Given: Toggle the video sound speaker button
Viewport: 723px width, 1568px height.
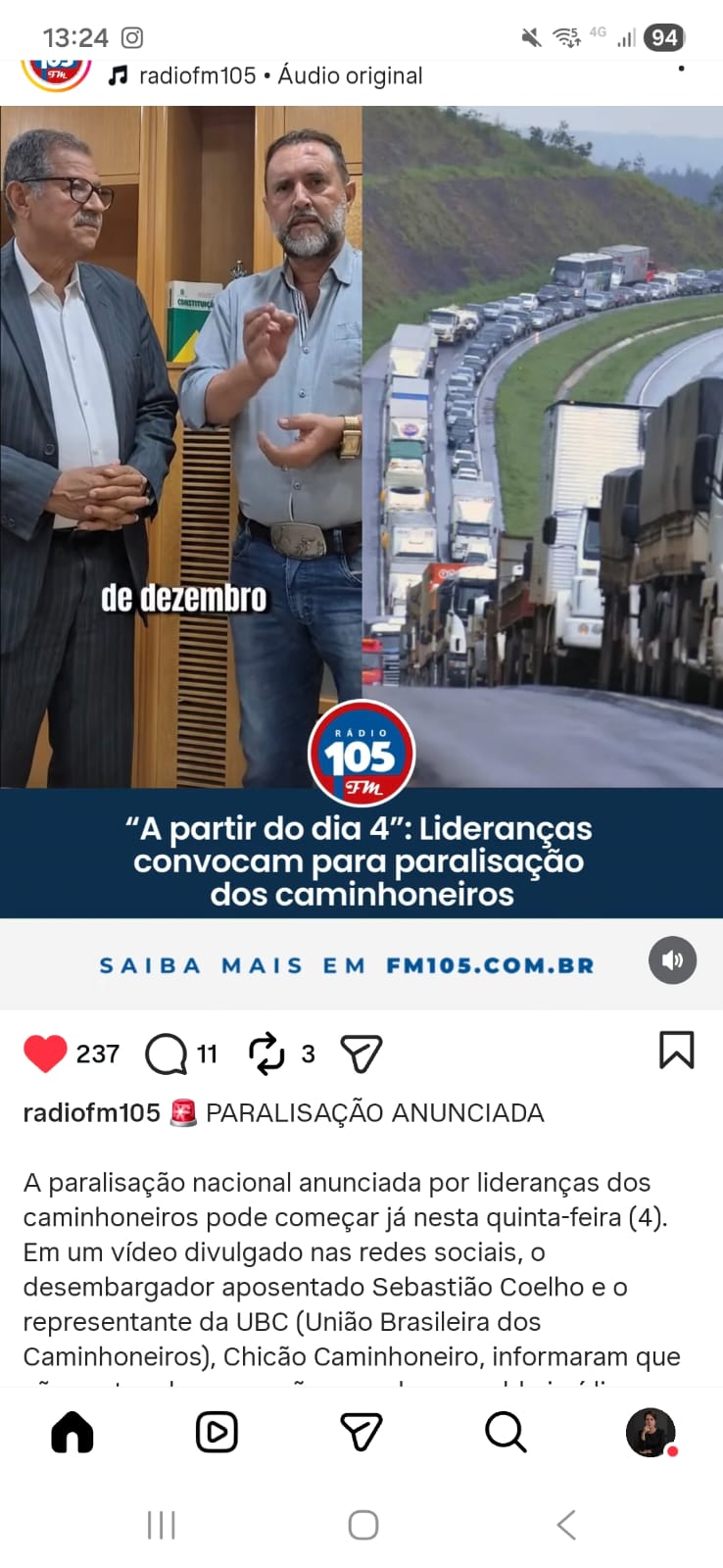Looking at the screenshot, I should coord(672,960).
